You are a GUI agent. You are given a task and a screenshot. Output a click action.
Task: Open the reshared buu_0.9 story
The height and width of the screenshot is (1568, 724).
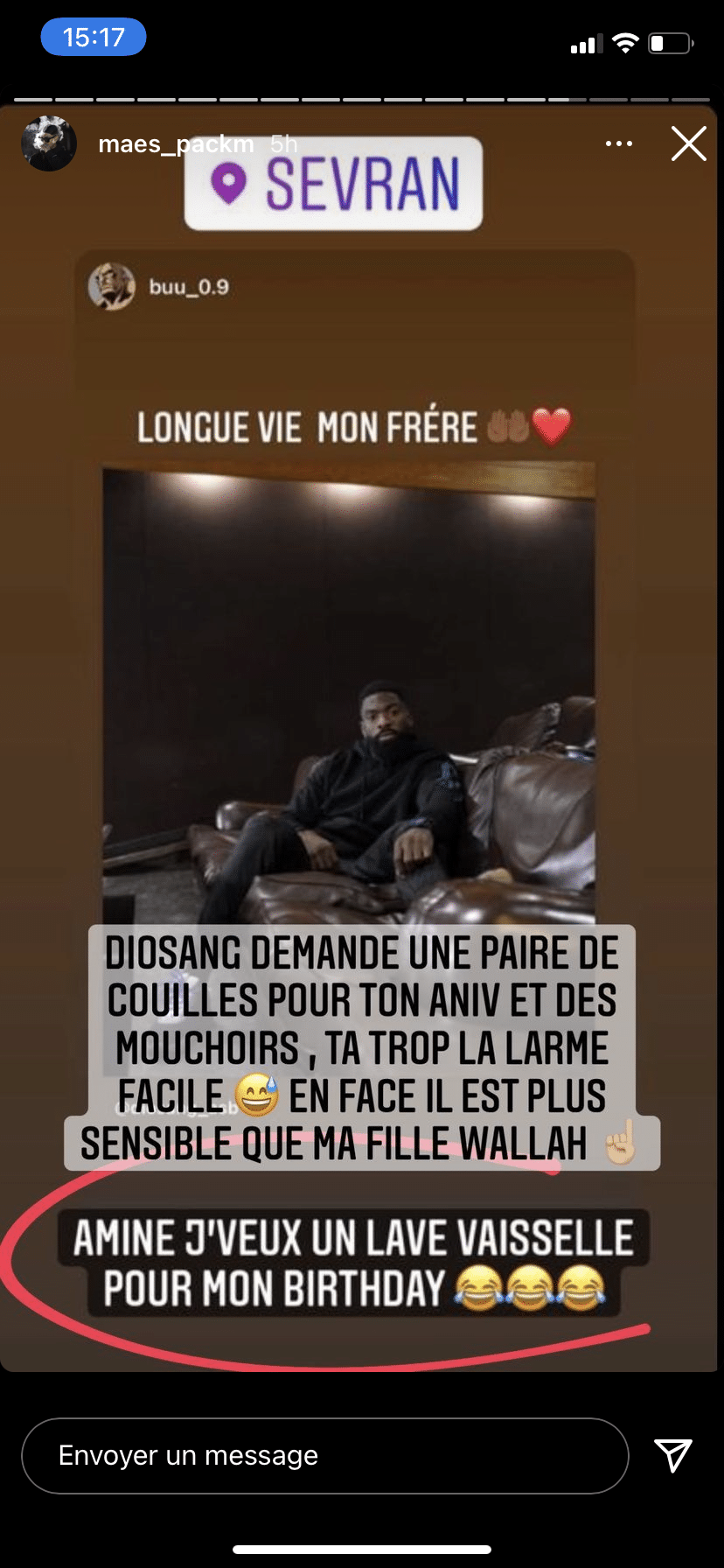(188, 287)
